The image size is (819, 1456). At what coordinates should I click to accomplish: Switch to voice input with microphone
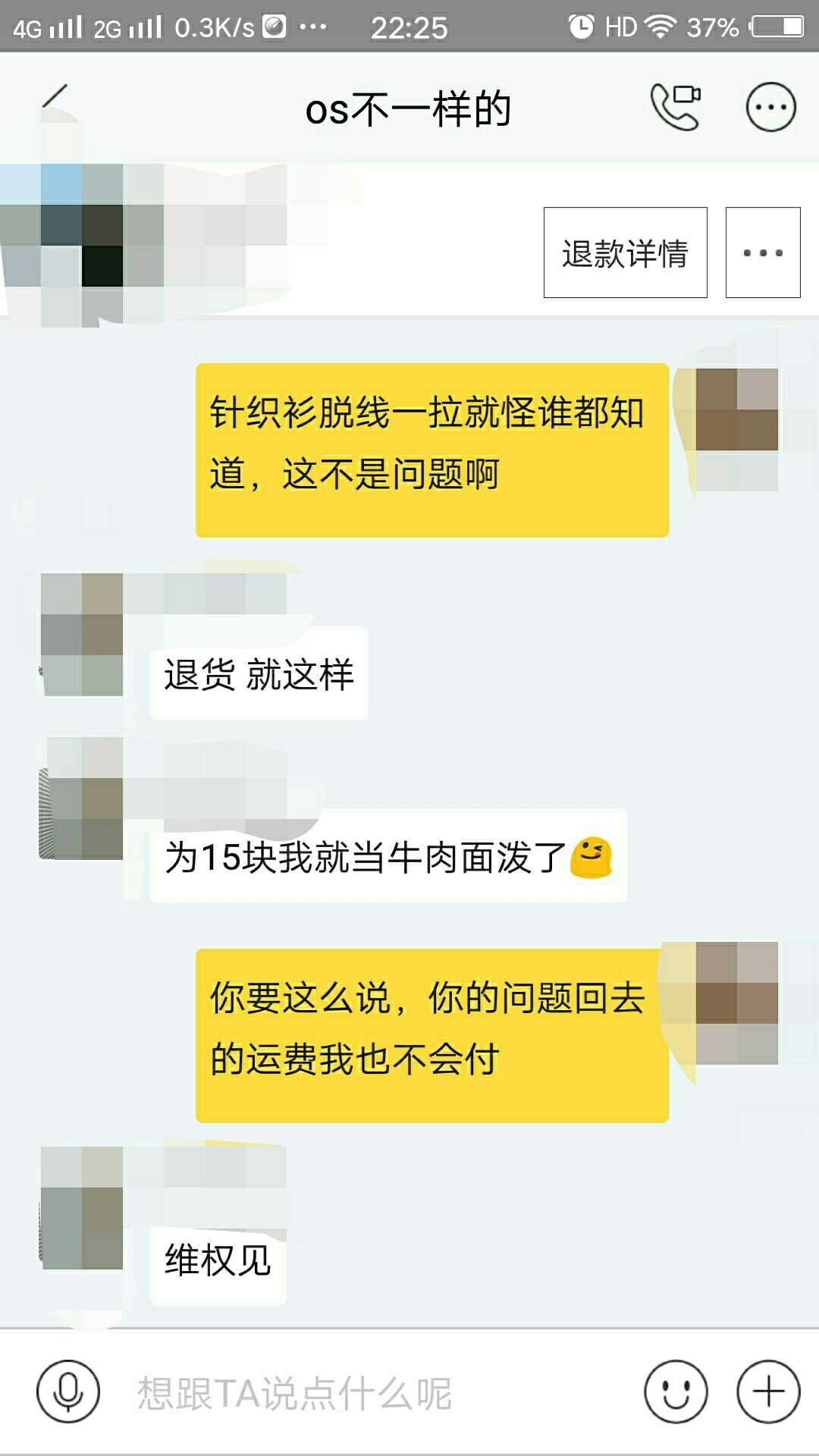(68, 1392)
